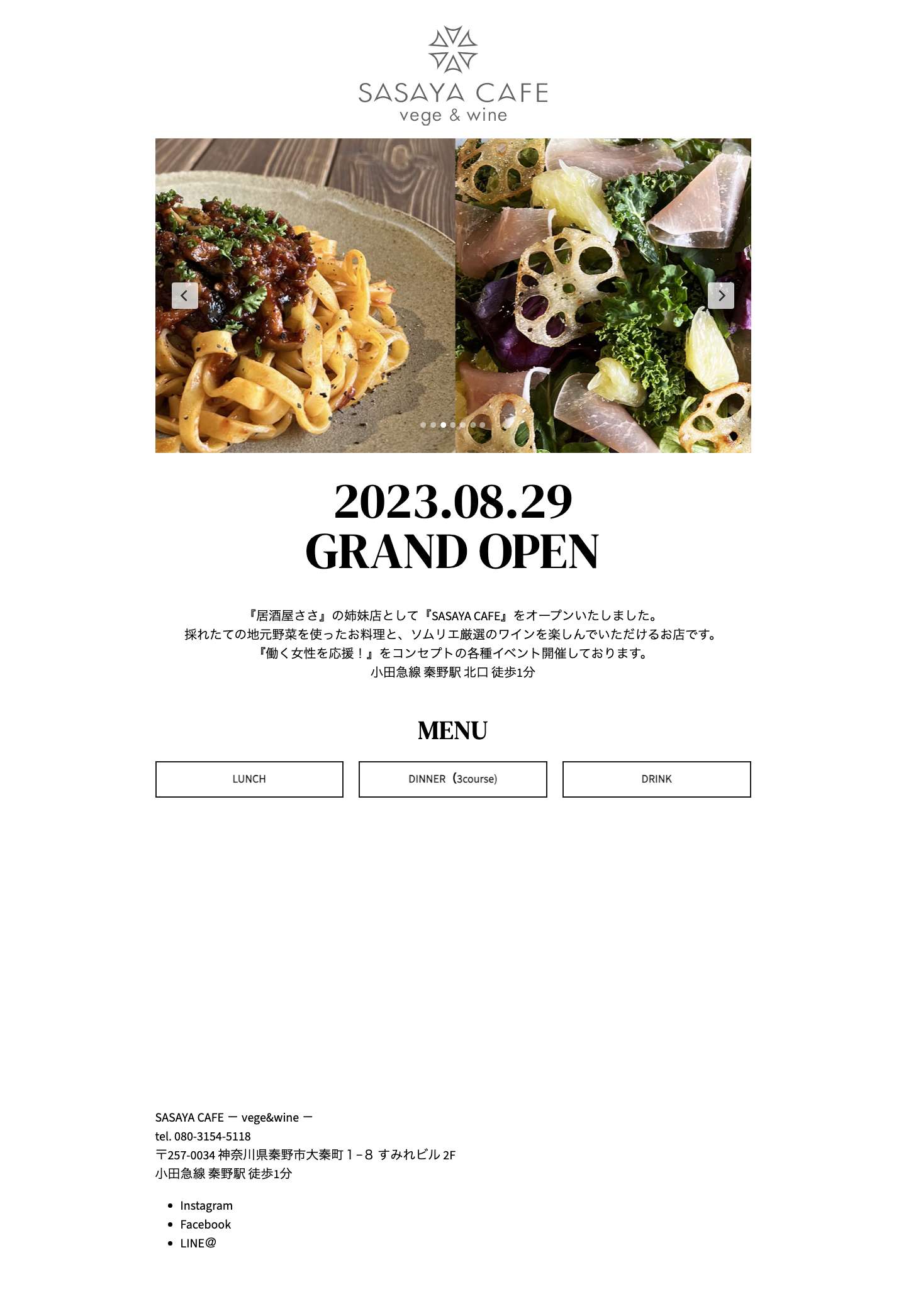
Task: Go to previous slide with left arrow
Action: pos(184,296)
